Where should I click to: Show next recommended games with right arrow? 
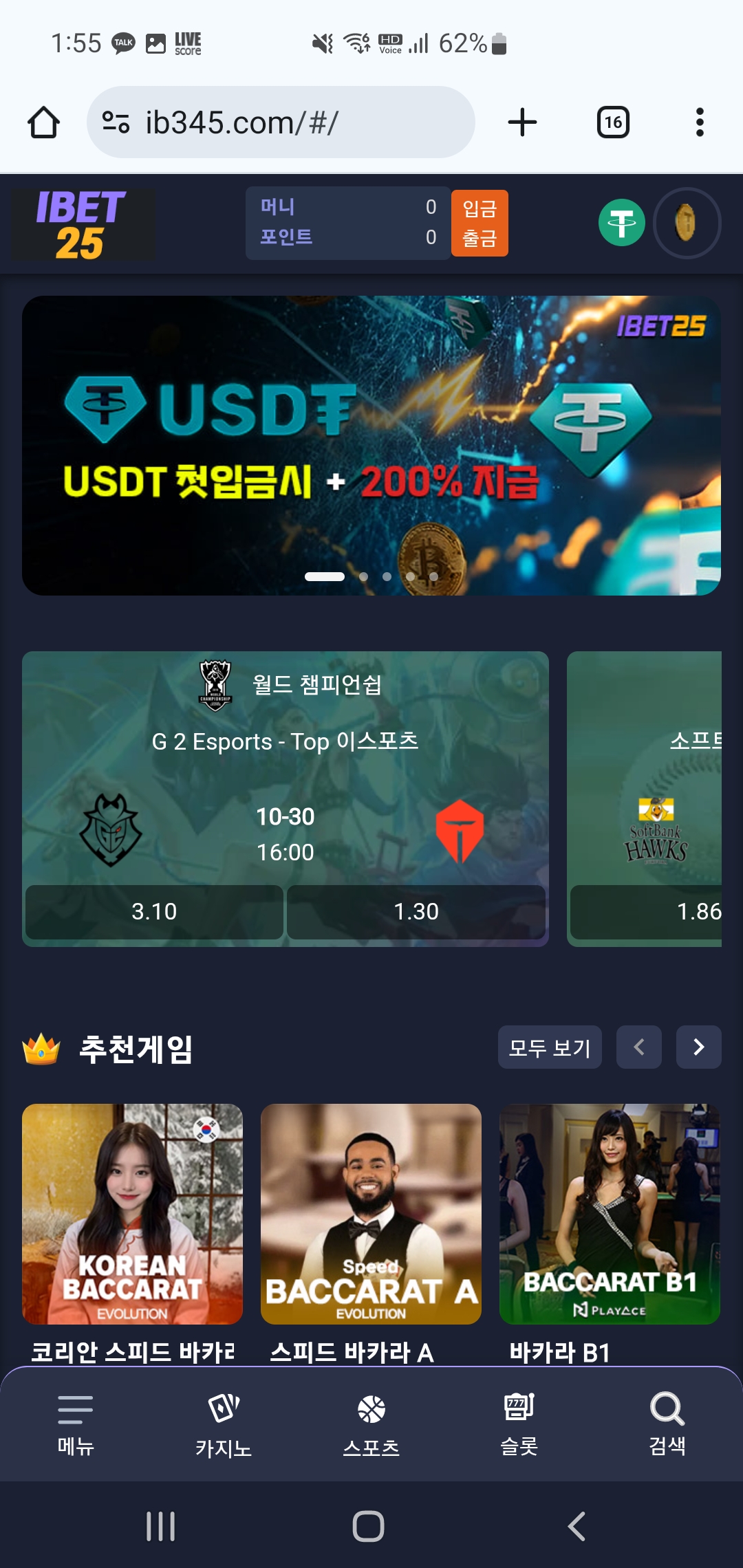click(698, 1047)
